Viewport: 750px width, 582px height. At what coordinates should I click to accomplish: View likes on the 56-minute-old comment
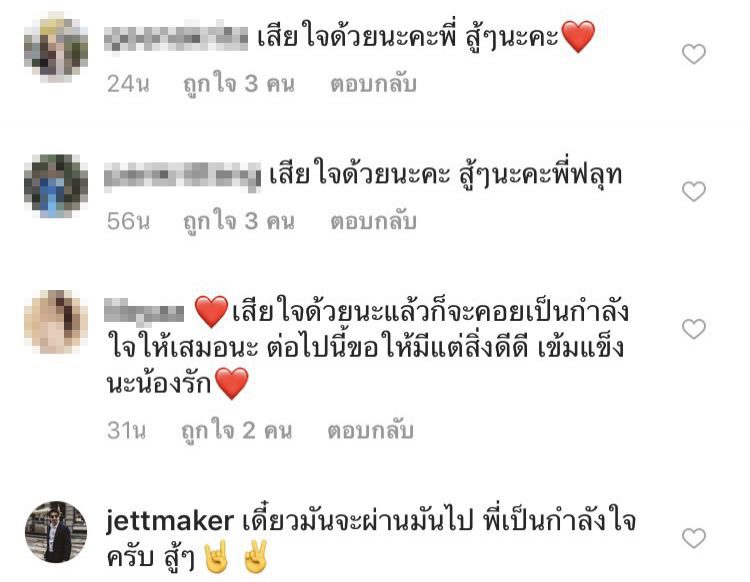[238, 221]
